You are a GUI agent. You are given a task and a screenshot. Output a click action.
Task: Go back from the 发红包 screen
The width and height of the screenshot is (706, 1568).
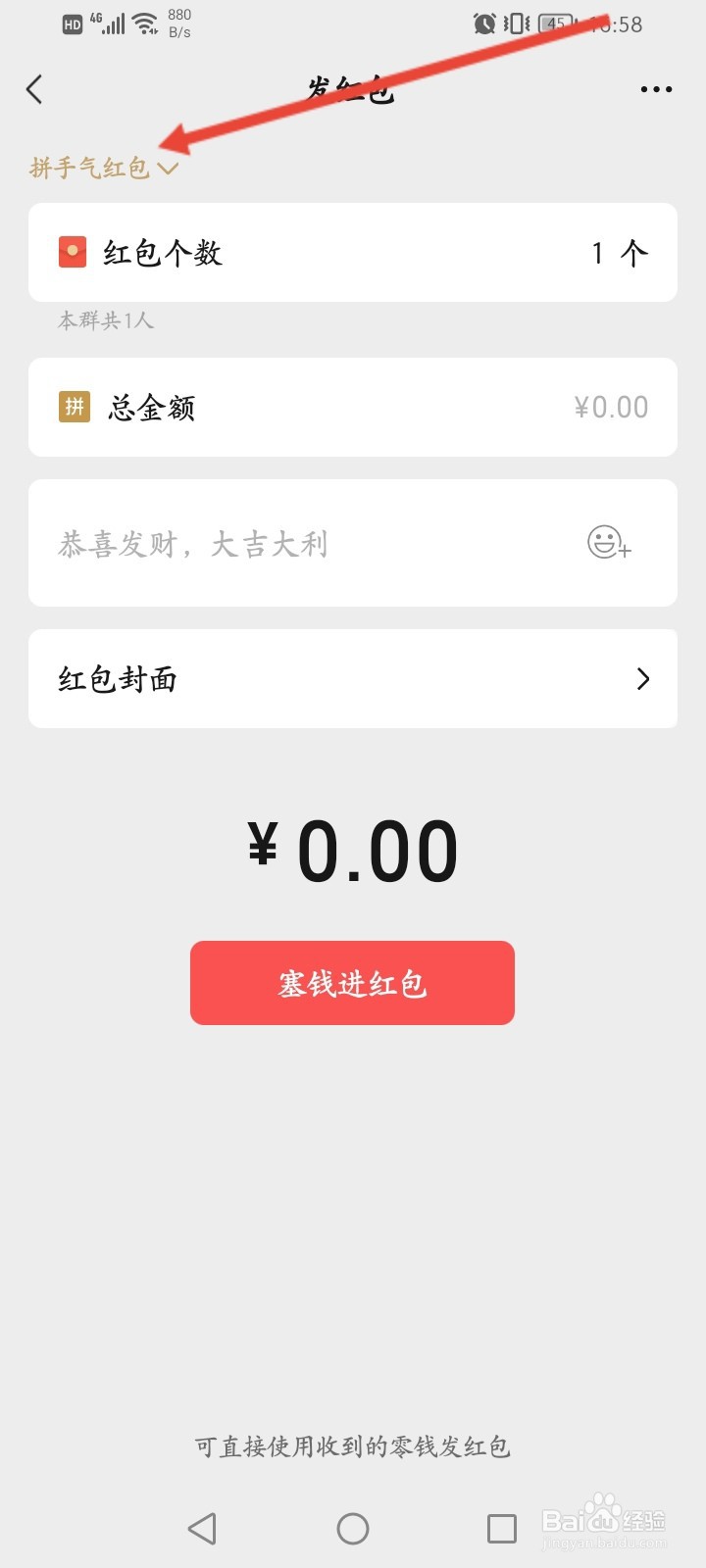pyautogui.click(x=34, y=89)
